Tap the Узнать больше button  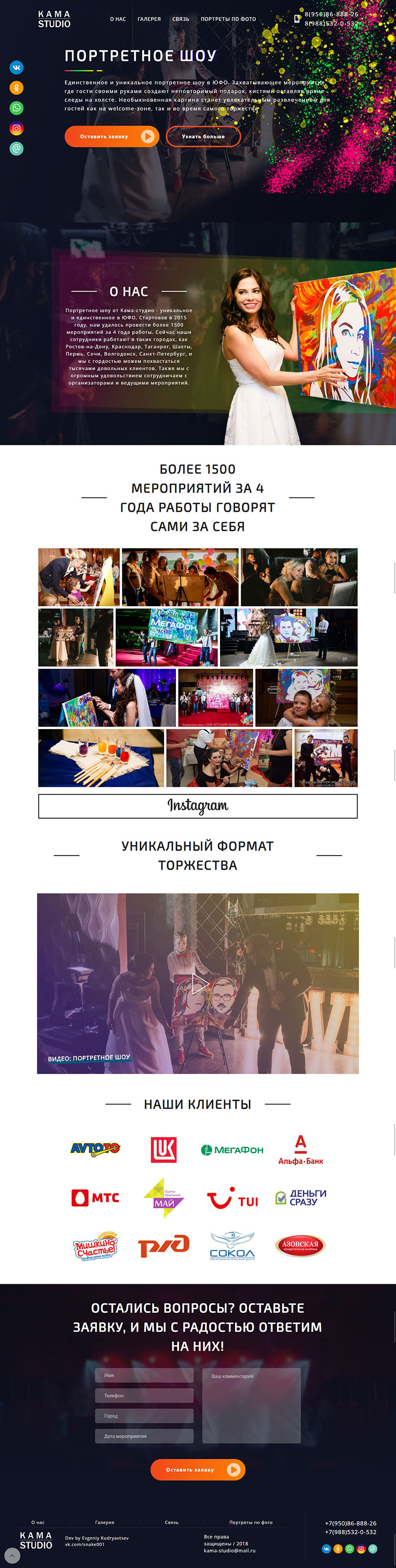[x=203, y=136]
